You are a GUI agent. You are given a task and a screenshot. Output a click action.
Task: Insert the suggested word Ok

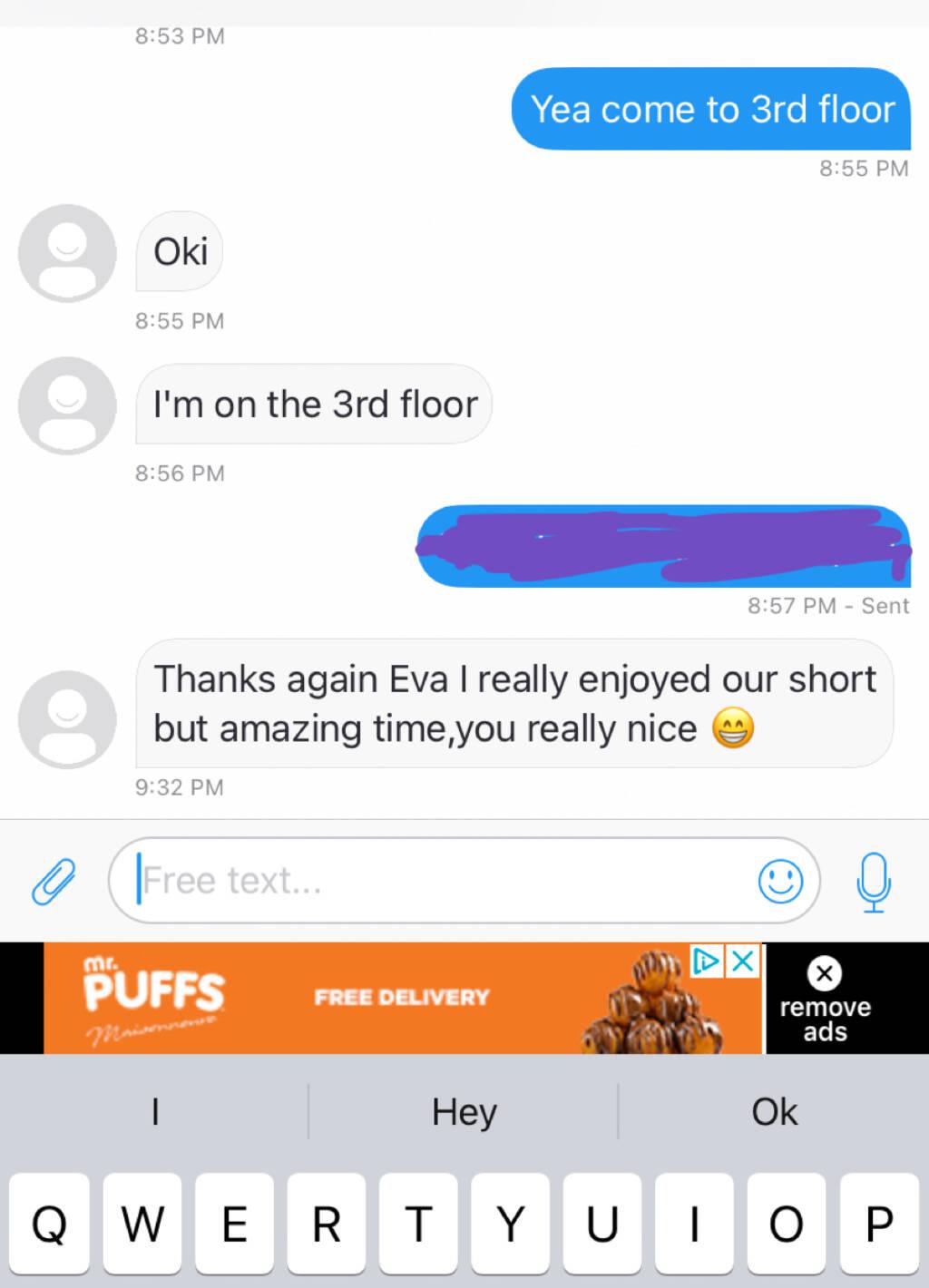pos(774,1112)
